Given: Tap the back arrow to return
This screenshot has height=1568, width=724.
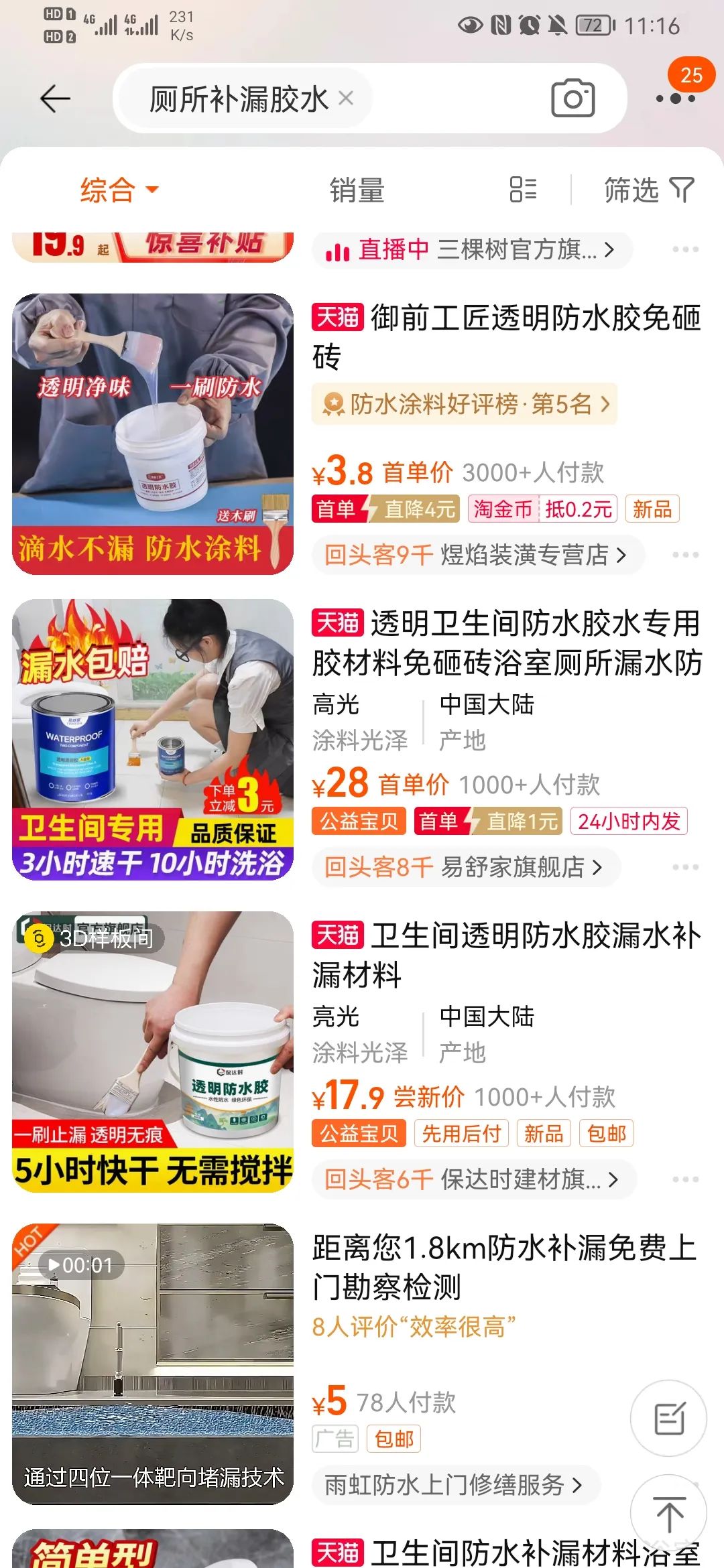Looking at the screenshot, I should click(56, 99).
